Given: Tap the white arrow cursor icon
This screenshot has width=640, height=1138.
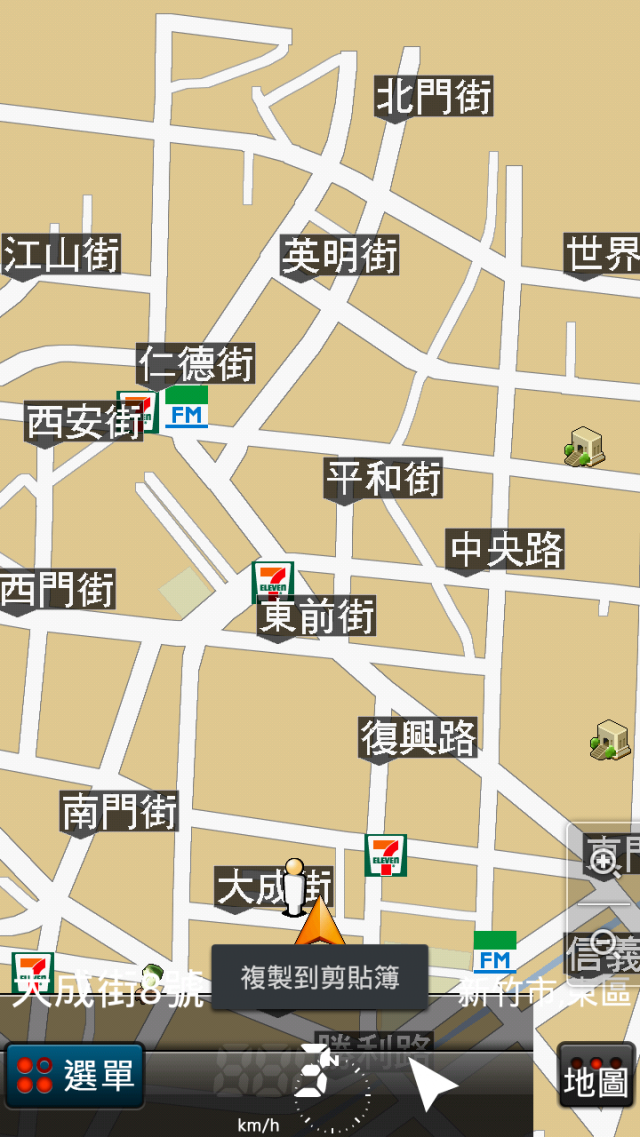Looking at the screenshot, I should [432, 1085].
